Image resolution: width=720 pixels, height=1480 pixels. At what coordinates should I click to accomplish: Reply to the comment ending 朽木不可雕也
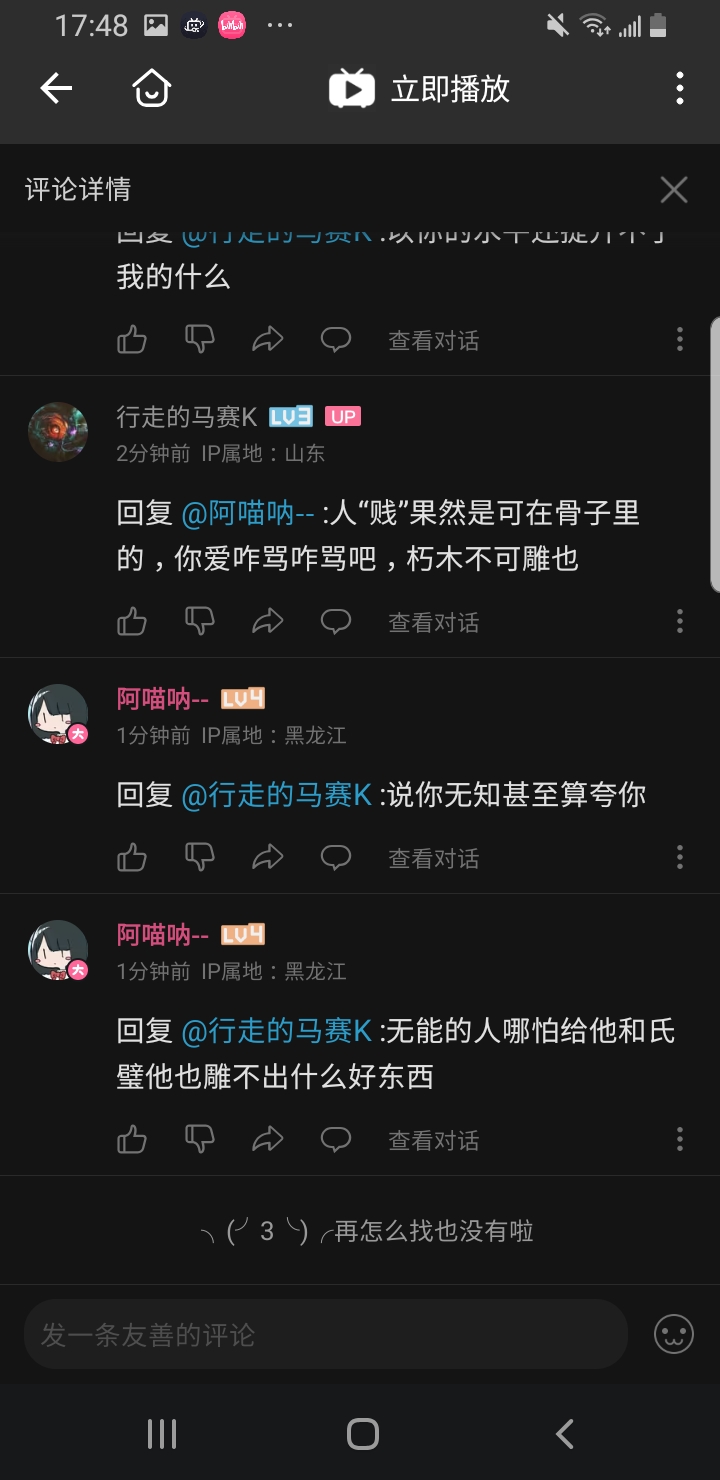[x=336, y=622]
